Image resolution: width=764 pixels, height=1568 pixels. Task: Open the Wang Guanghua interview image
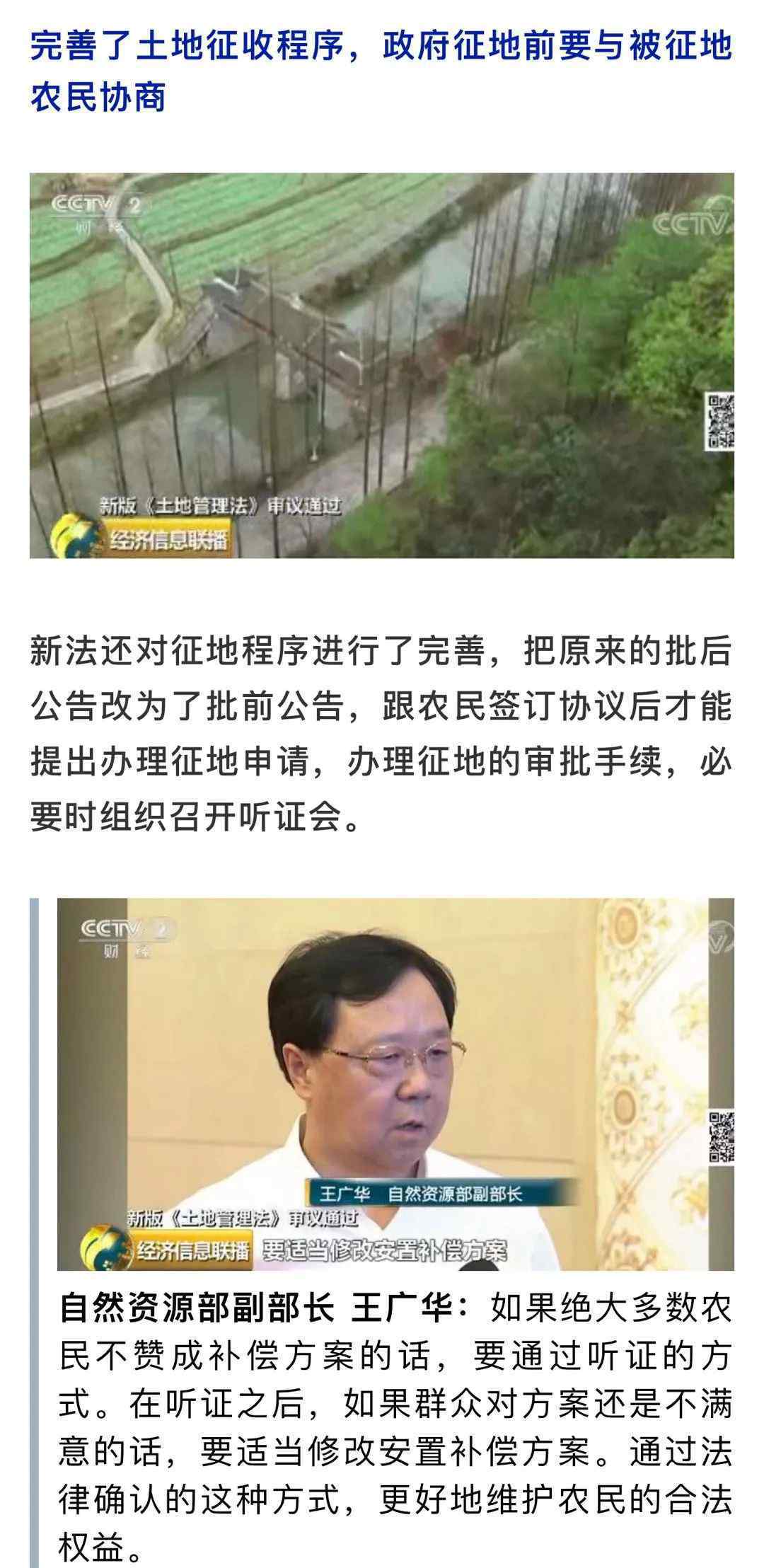[395, 1085]
